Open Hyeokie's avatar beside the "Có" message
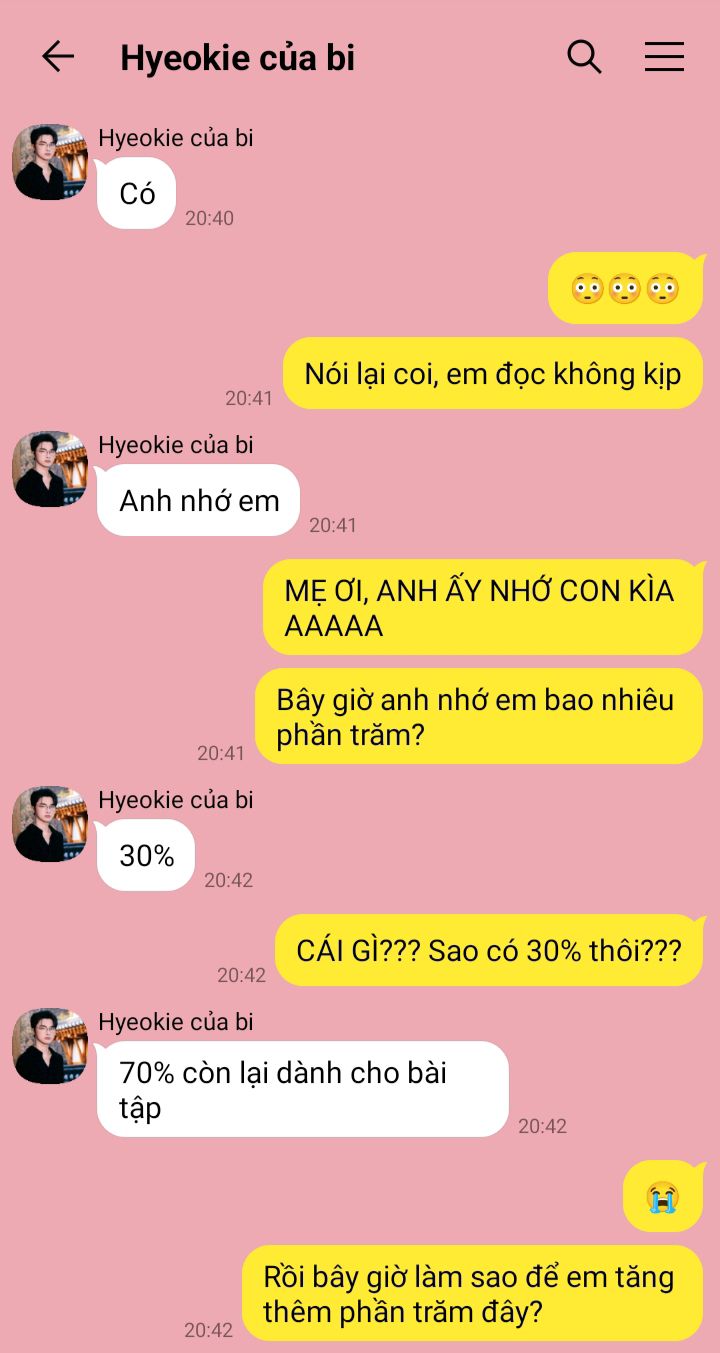720x1353 pixels. click(x=50, y=162)
